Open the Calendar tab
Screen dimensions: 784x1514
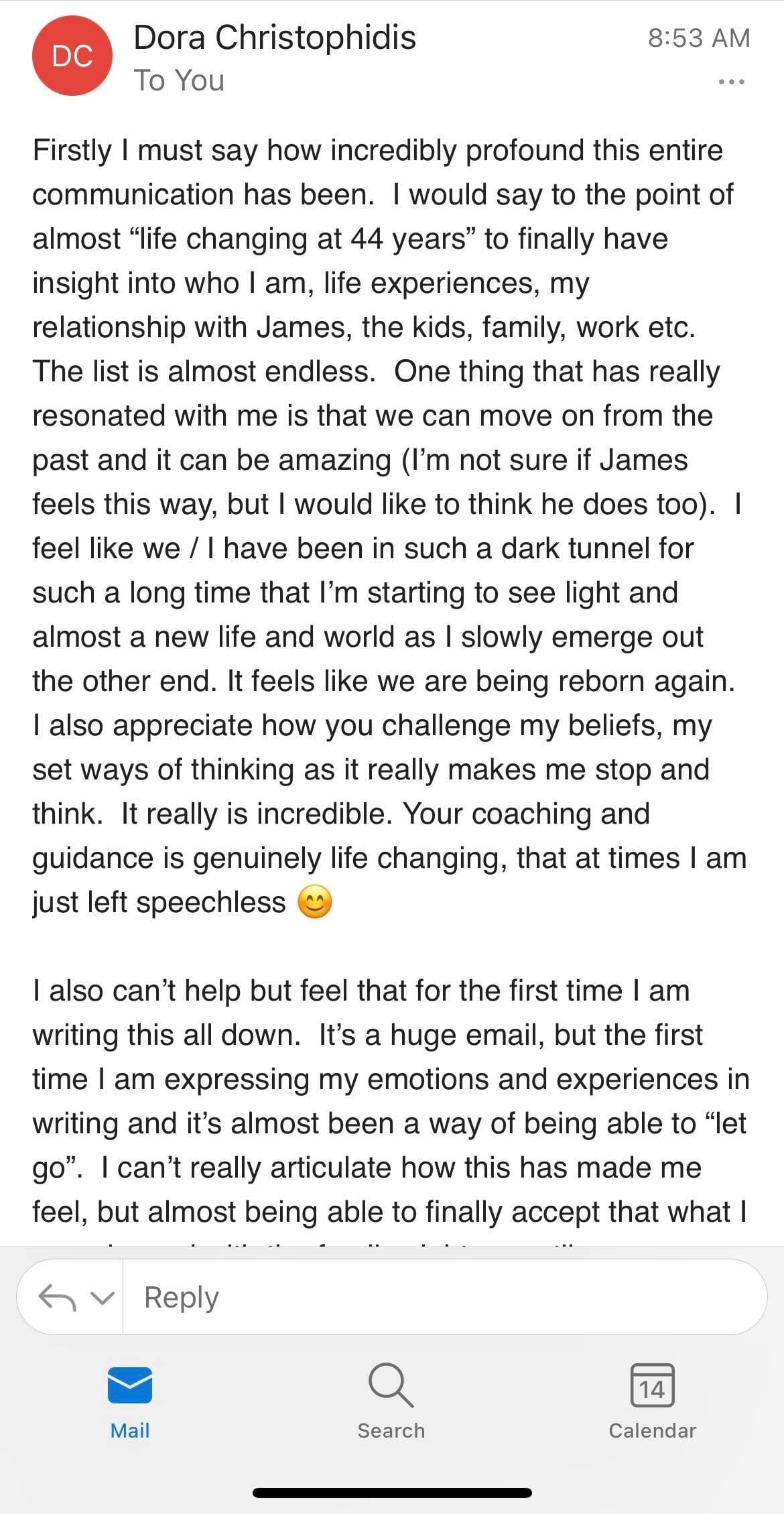tap(652, 1402)
